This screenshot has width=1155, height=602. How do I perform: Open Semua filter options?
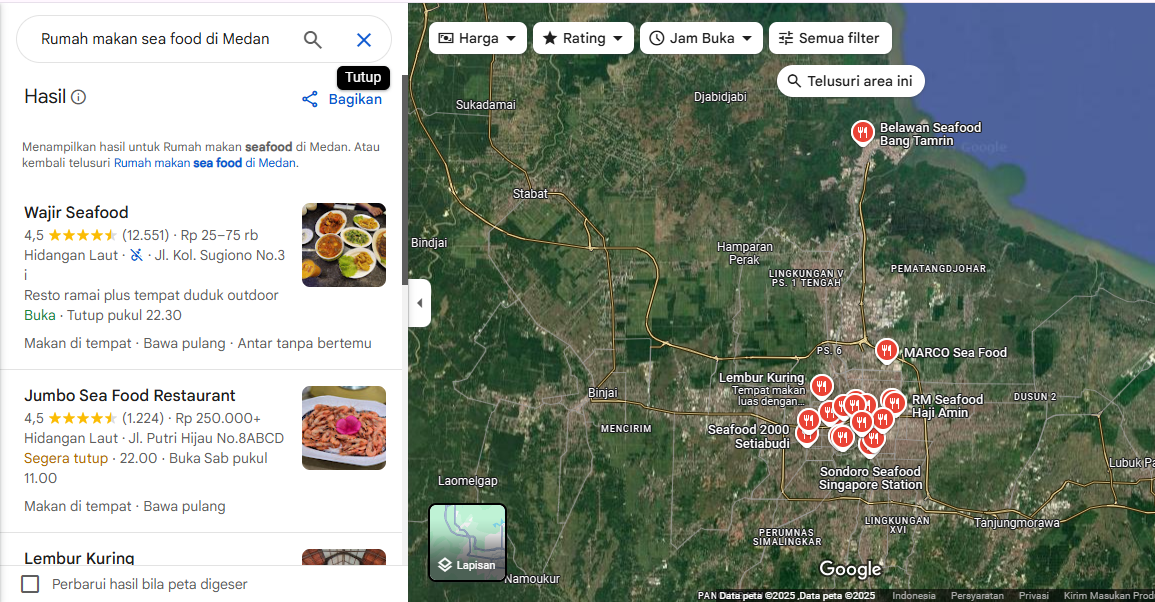829,38
